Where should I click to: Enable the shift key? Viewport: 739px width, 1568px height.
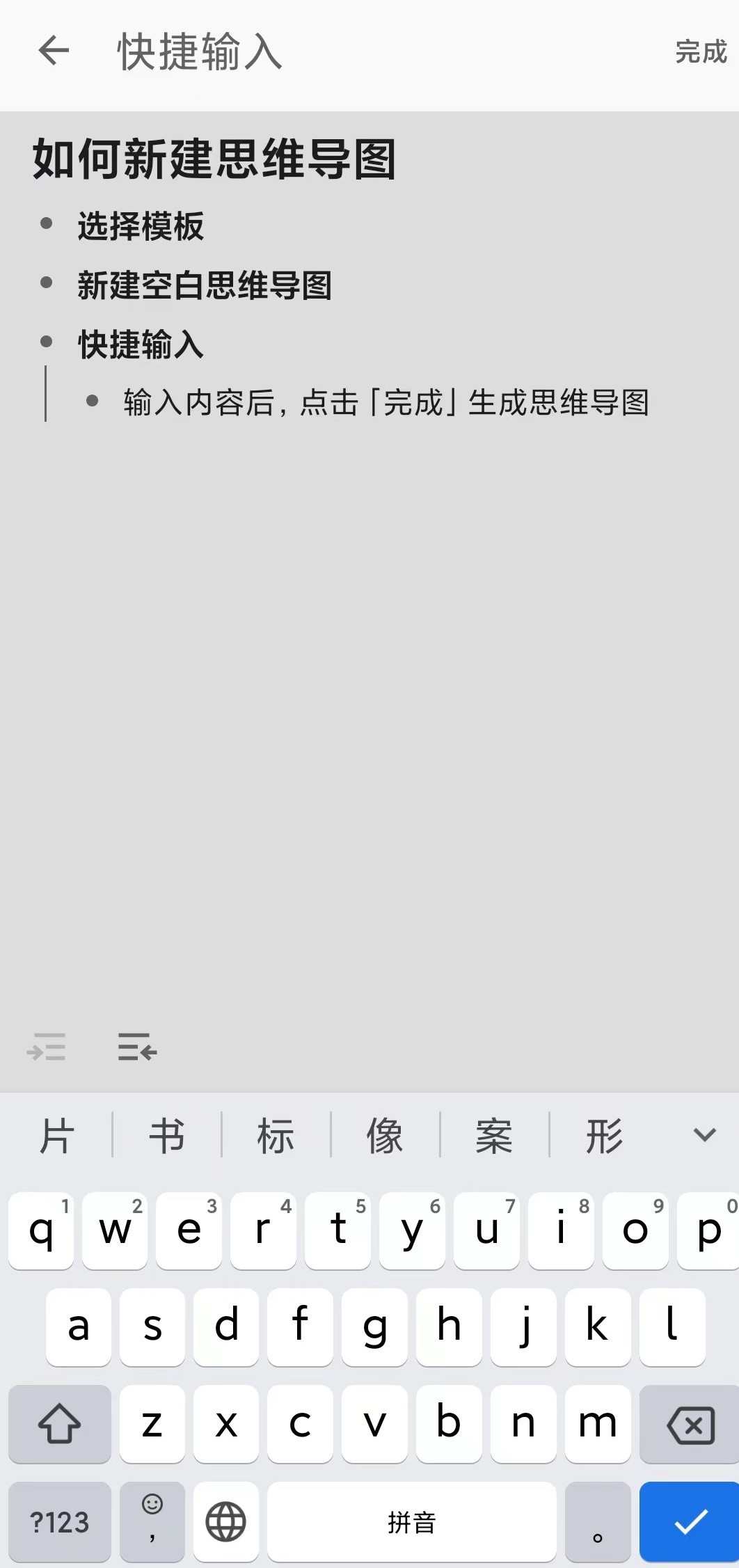tap(60, 1425)
